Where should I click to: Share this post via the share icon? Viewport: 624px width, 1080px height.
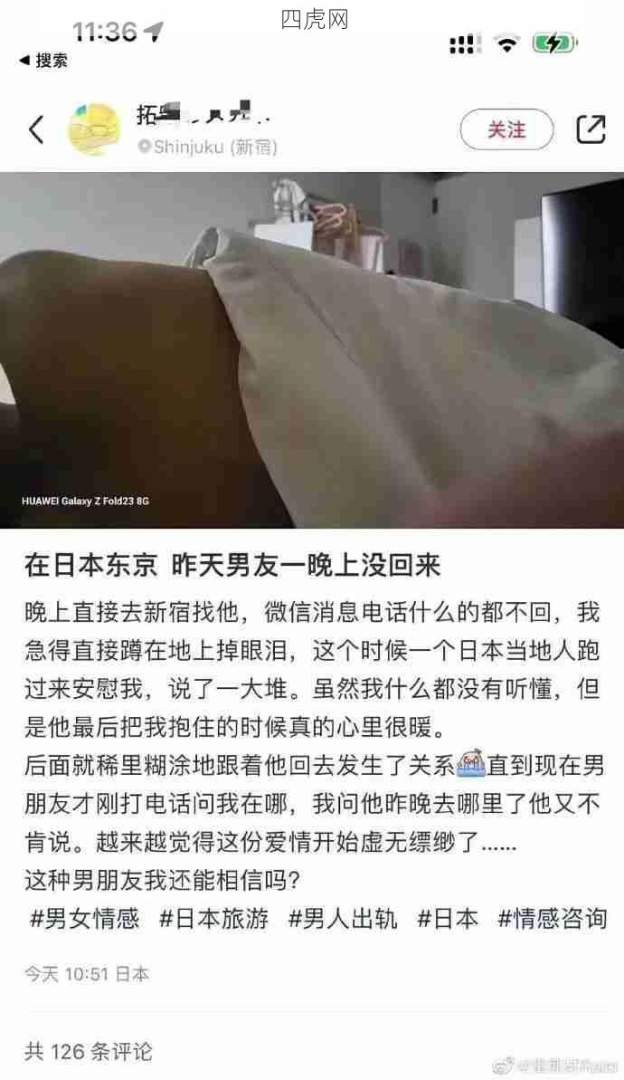click(x=590, y=129)
